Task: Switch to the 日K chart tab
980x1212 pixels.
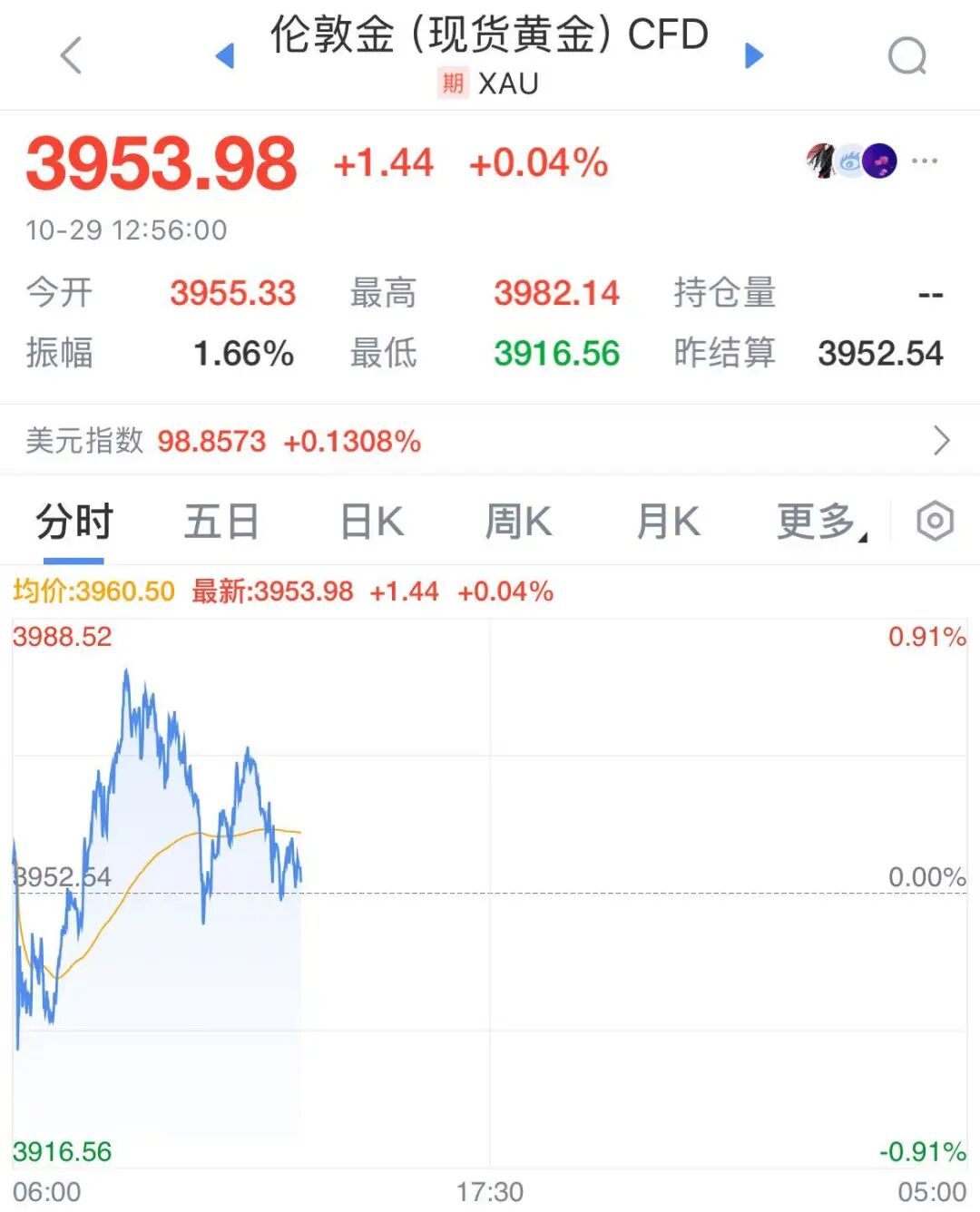Action: point(371,523)
